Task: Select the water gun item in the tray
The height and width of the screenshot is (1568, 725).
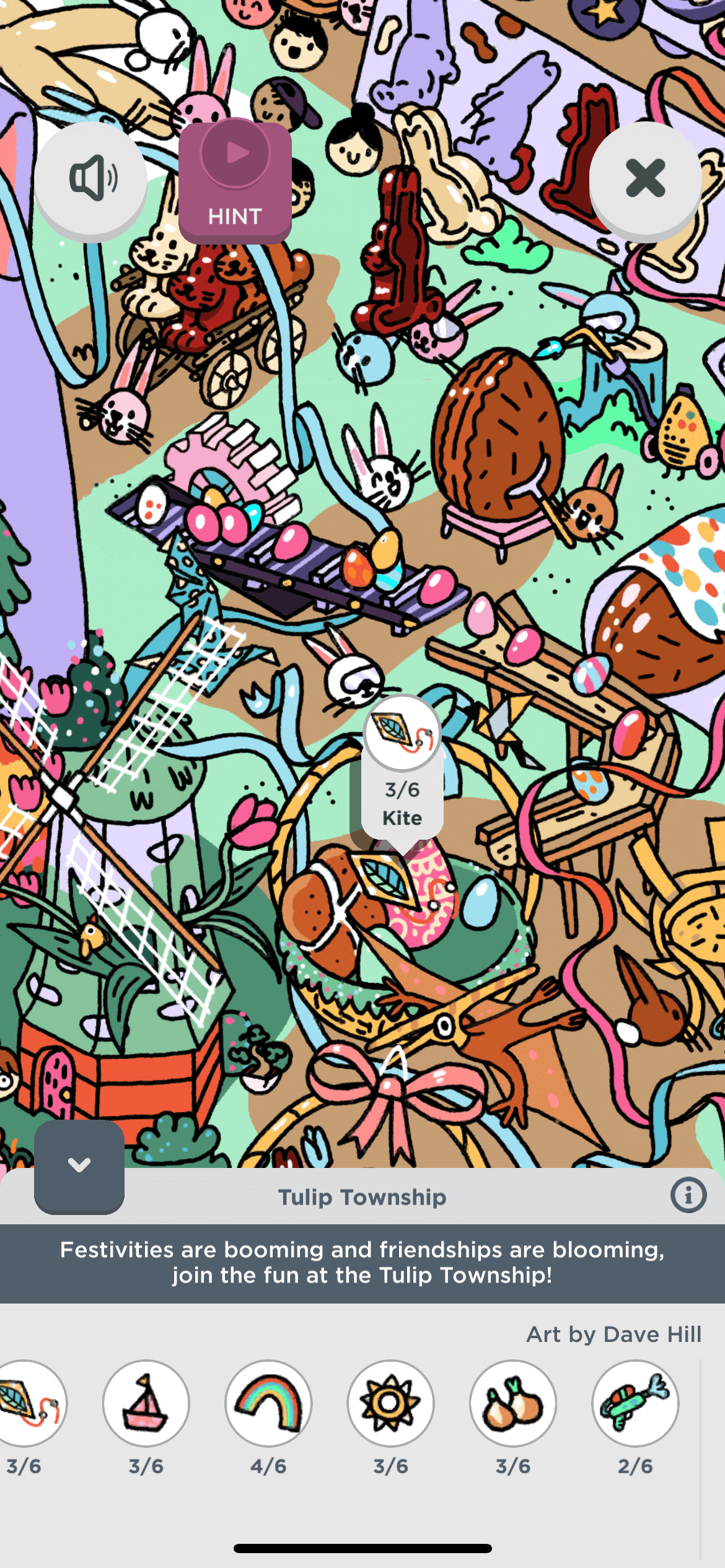Action: 635,1403
